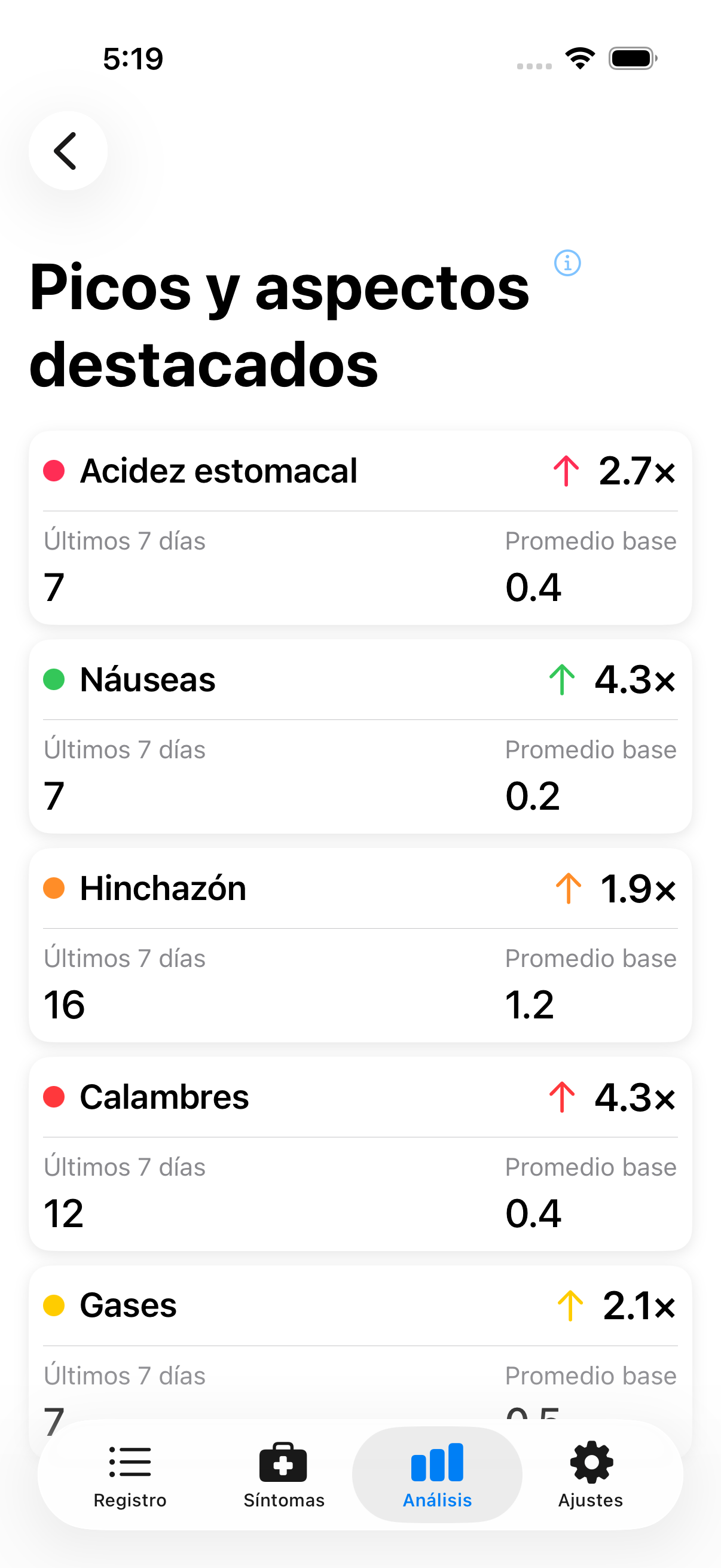Open the info icon beside the title
The image size is (721, 1568).
[x=567, y=263]
